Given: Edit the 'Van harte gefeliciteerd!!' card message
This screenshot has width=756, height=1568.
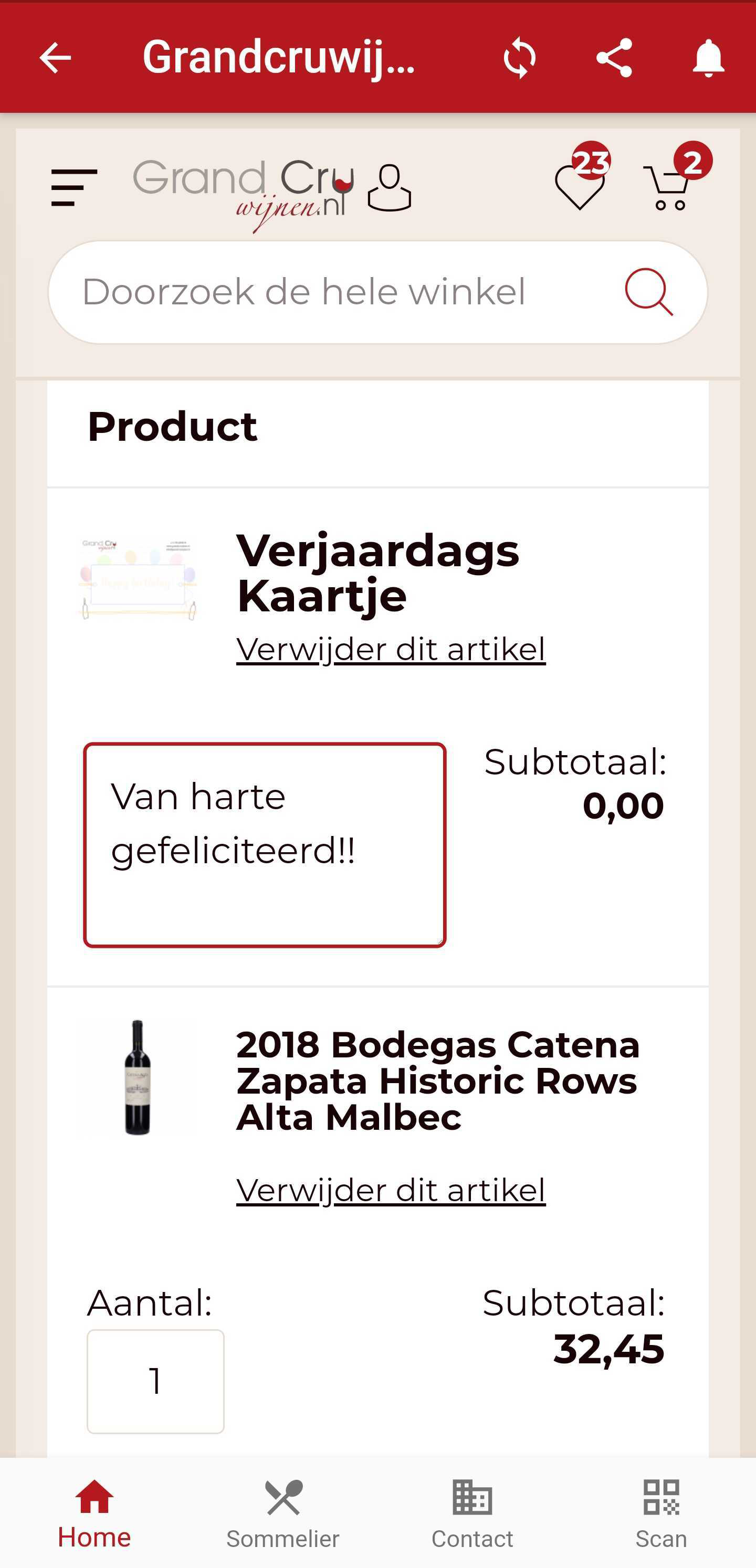Looking at the screenshot, I should click(265, 845).
